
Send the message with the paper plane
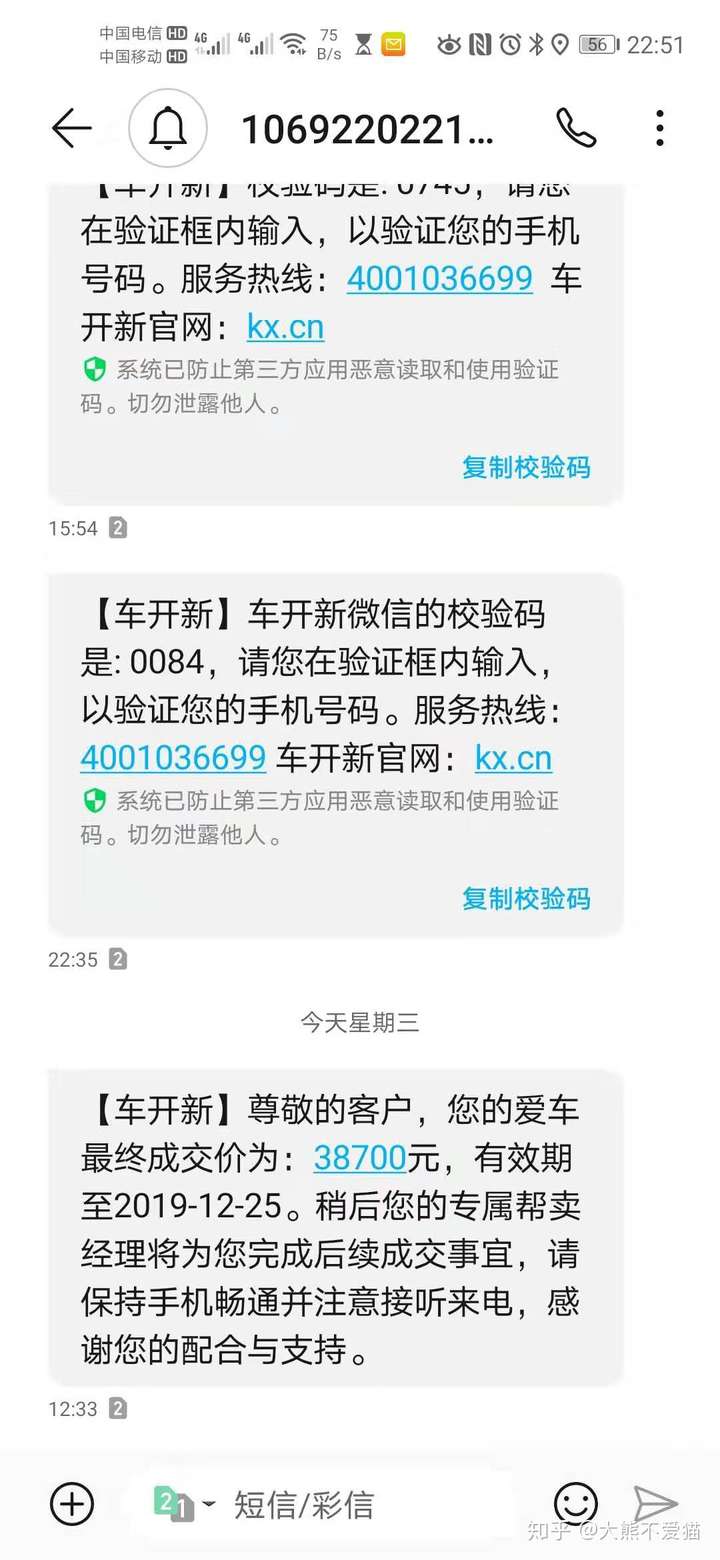click(x=656, y=1504)
